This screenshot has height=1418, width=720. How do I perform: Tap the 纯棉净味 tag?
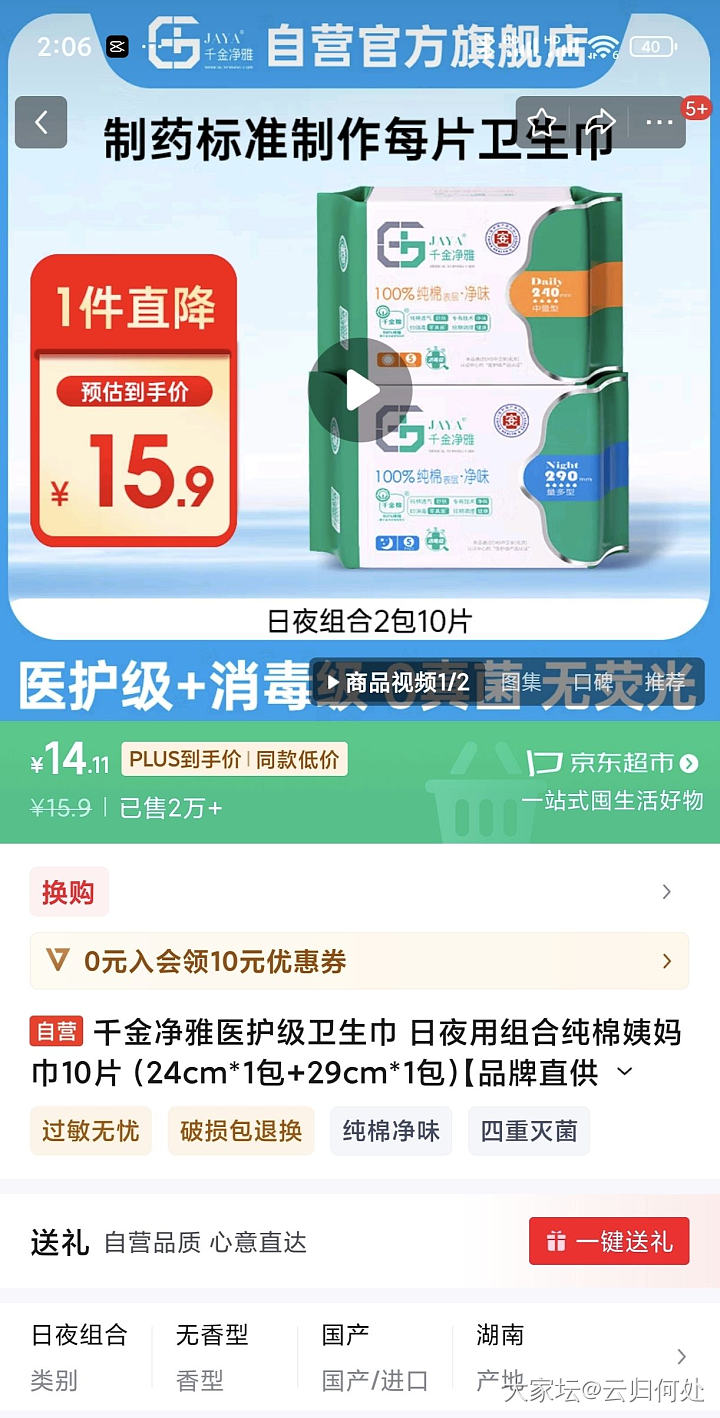pyautogui.click(x=391, y=1131)
